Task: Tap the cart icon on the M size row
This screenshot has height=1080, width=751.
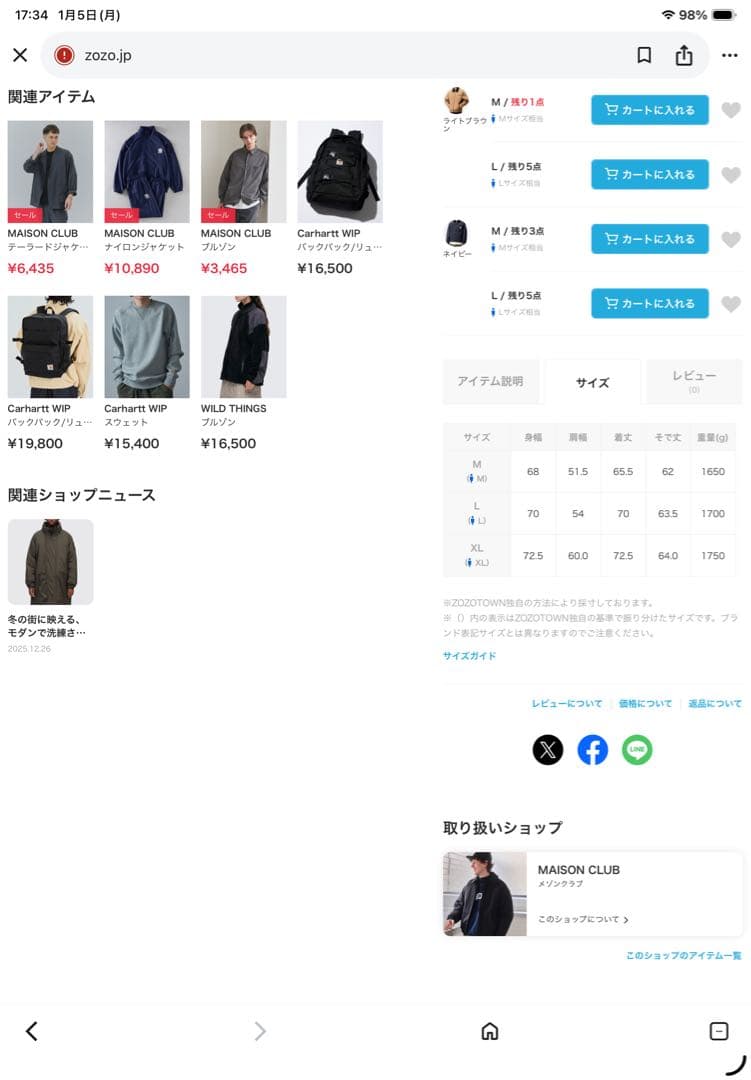Action: (x=649, y=110)
